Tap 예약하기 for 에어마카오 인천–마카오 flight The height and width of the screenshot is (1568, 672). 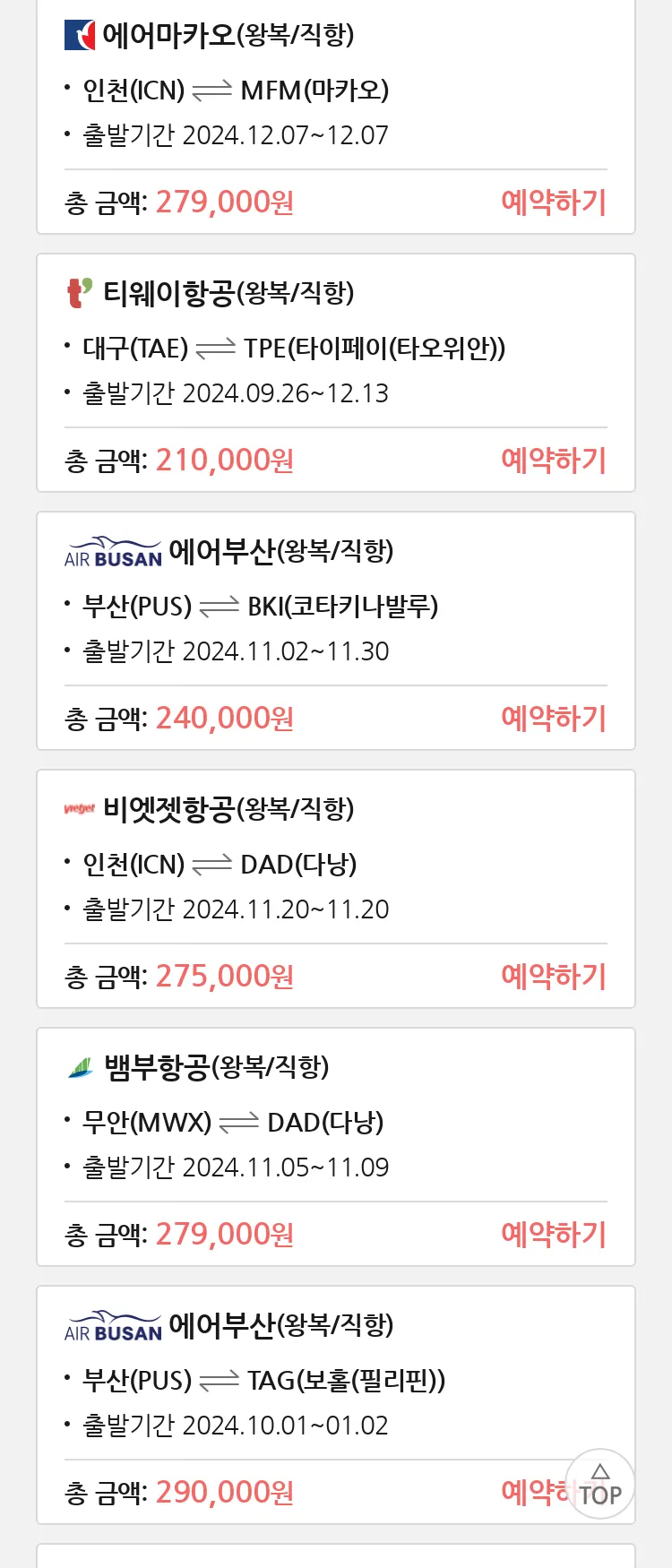(553, 202)
